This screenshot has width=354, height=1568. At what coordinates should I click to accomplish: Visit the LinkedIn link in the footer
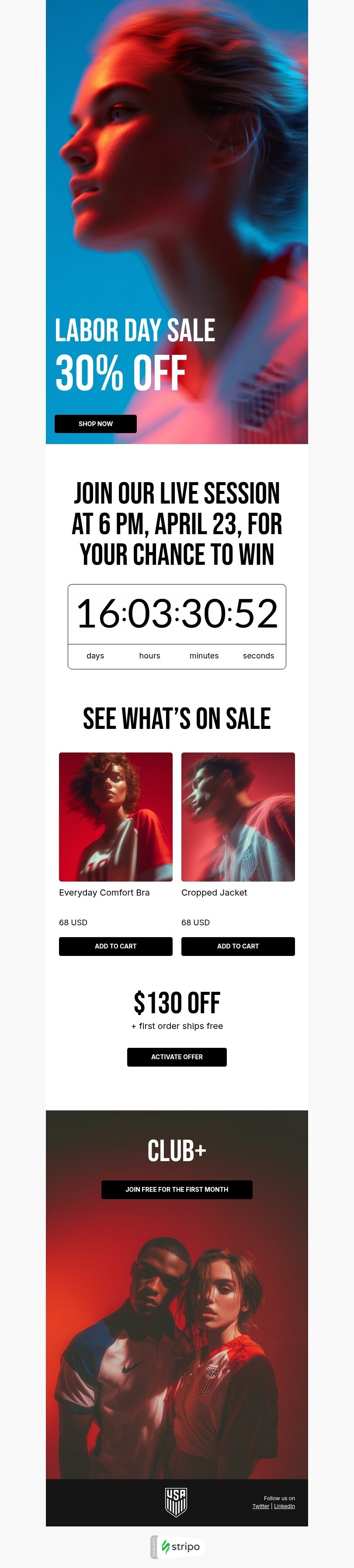click(x=284, y=1506)
